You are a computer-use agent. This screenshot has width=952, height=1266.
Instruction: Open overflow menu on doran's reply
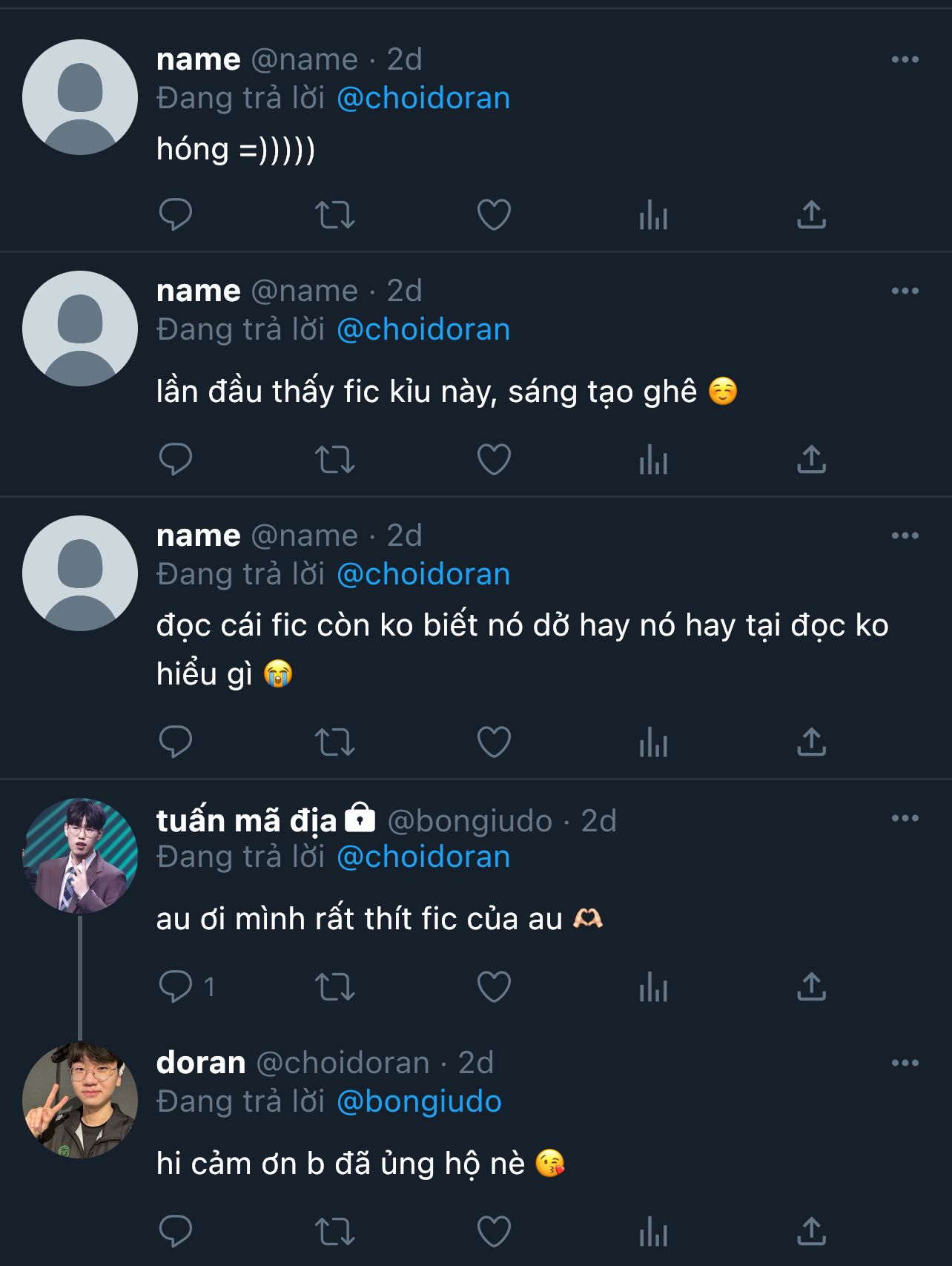905,1063
